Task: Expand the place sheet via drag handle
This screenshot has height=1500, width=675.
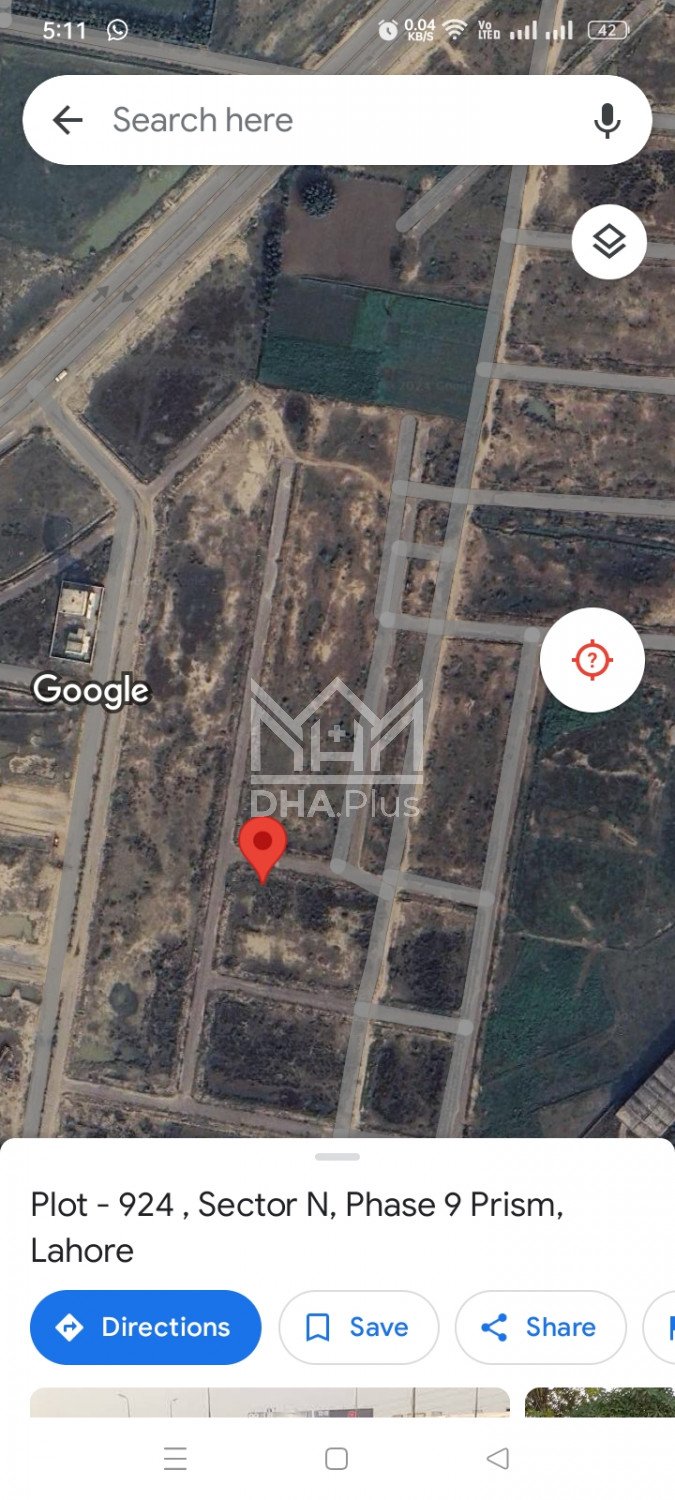Action: point(337,1157)
